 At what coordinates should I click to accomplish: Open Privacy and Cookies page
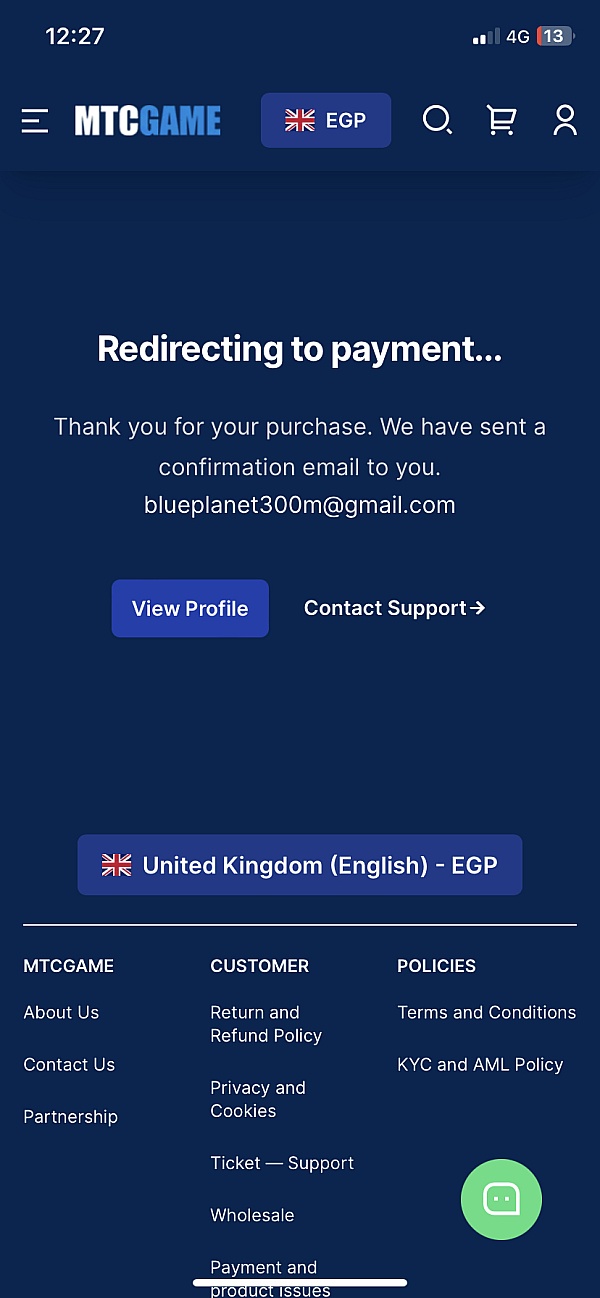(257, 1099)
